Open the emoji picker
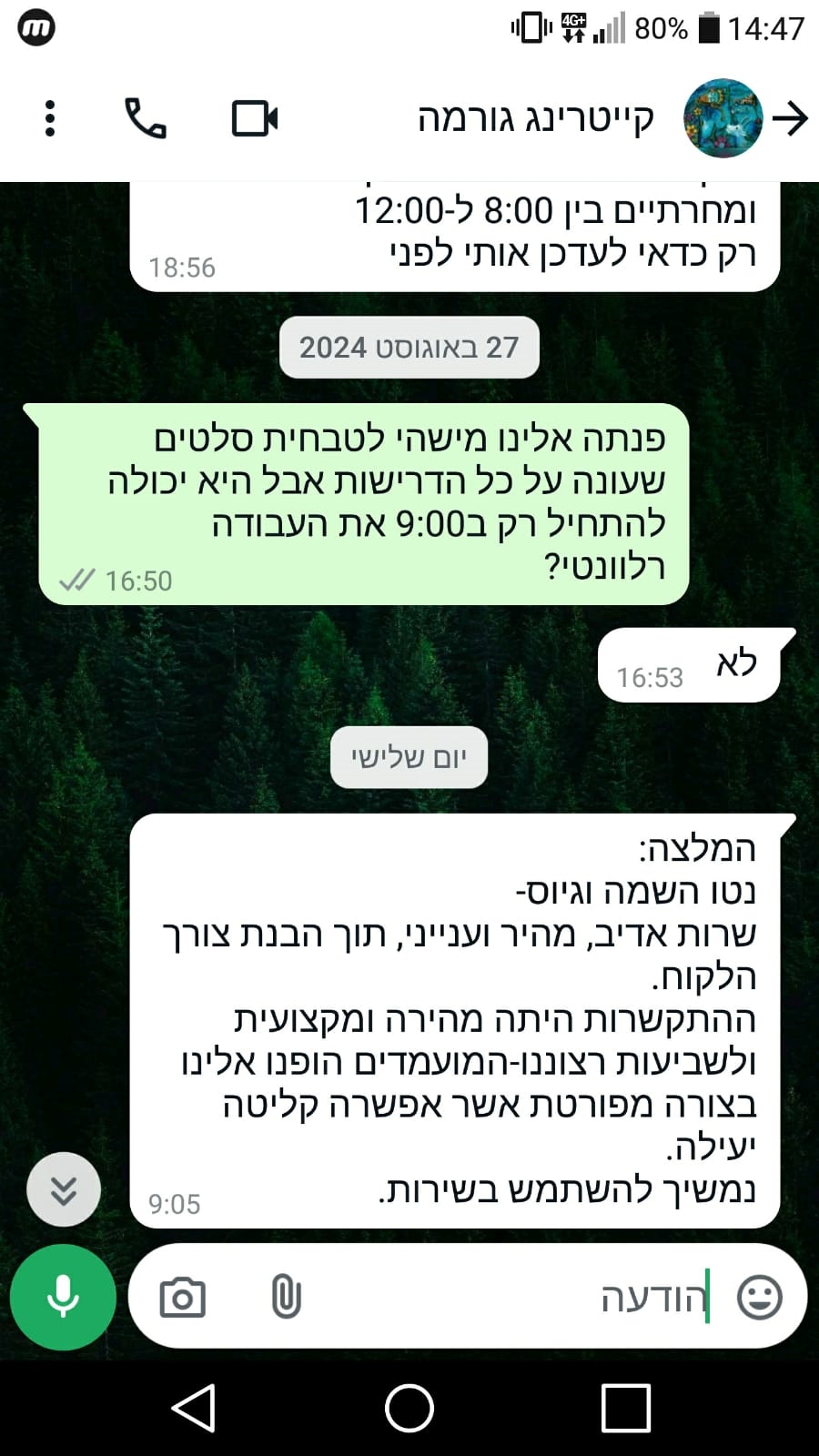Screen dimensions: 819x1456 coord(759,1298)
